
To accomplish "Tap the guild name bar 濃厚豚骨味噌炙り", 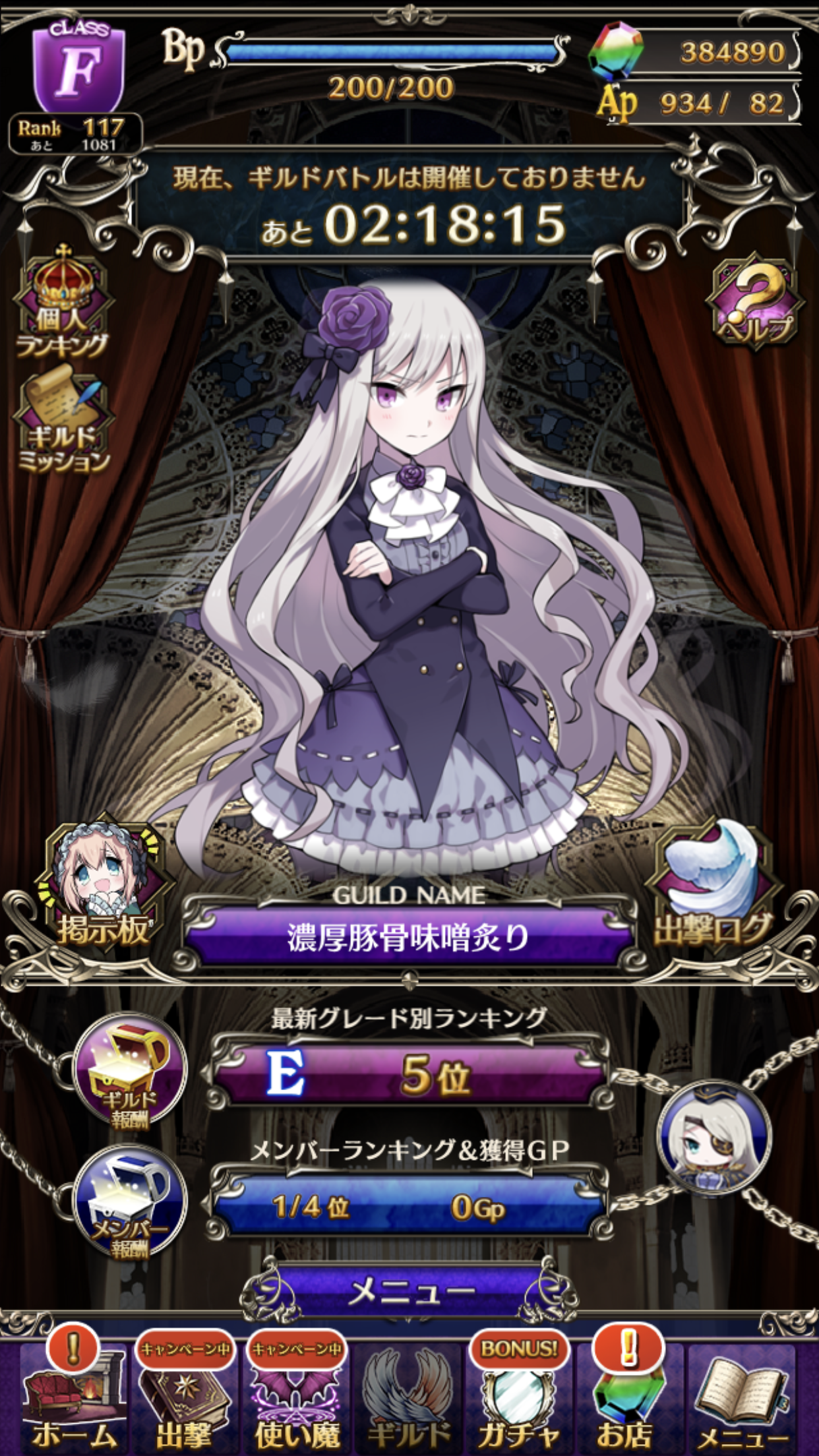I will tap(409, 938).
